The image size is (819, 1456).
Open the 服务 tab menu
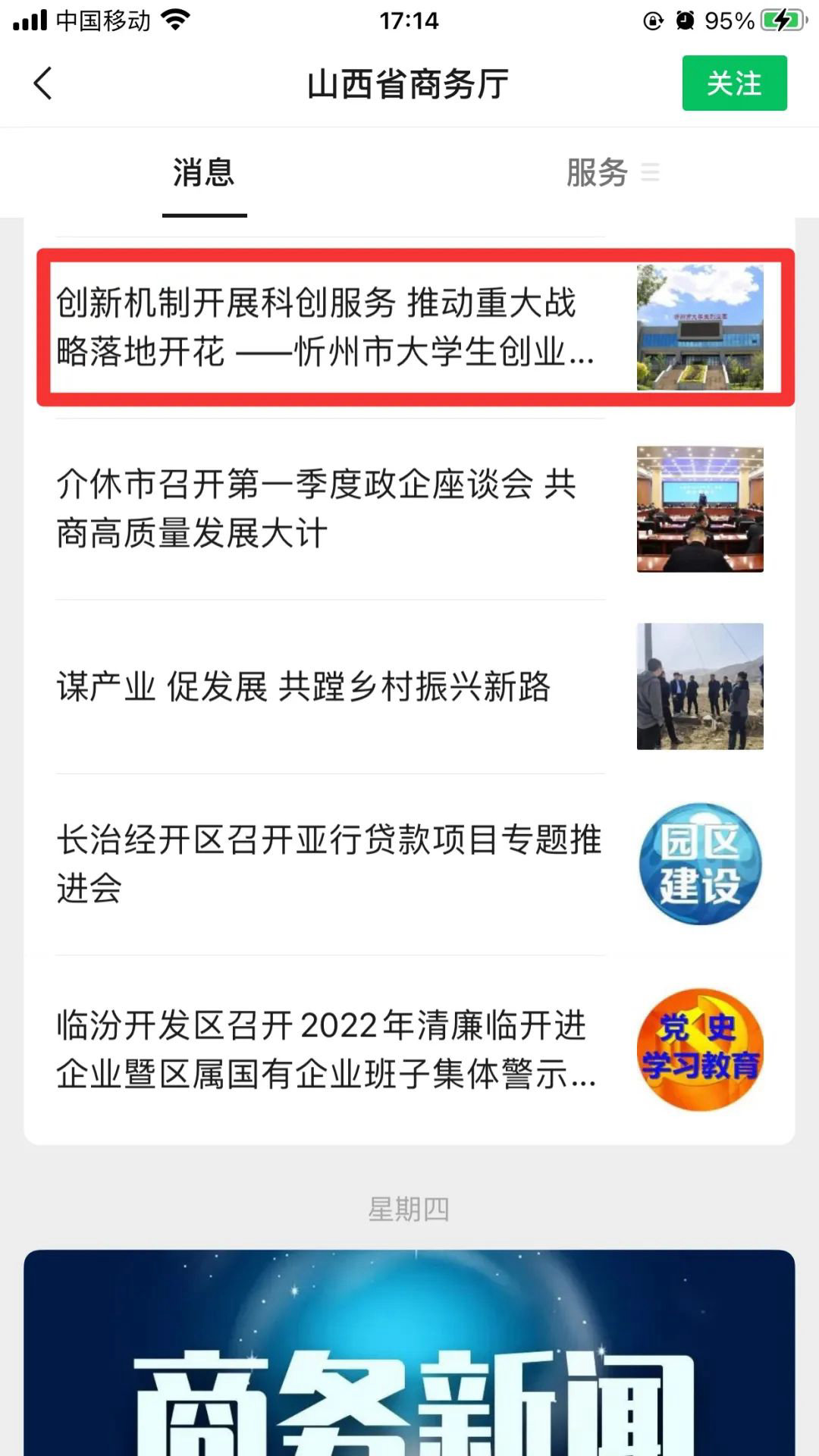[x=613, y=173]
